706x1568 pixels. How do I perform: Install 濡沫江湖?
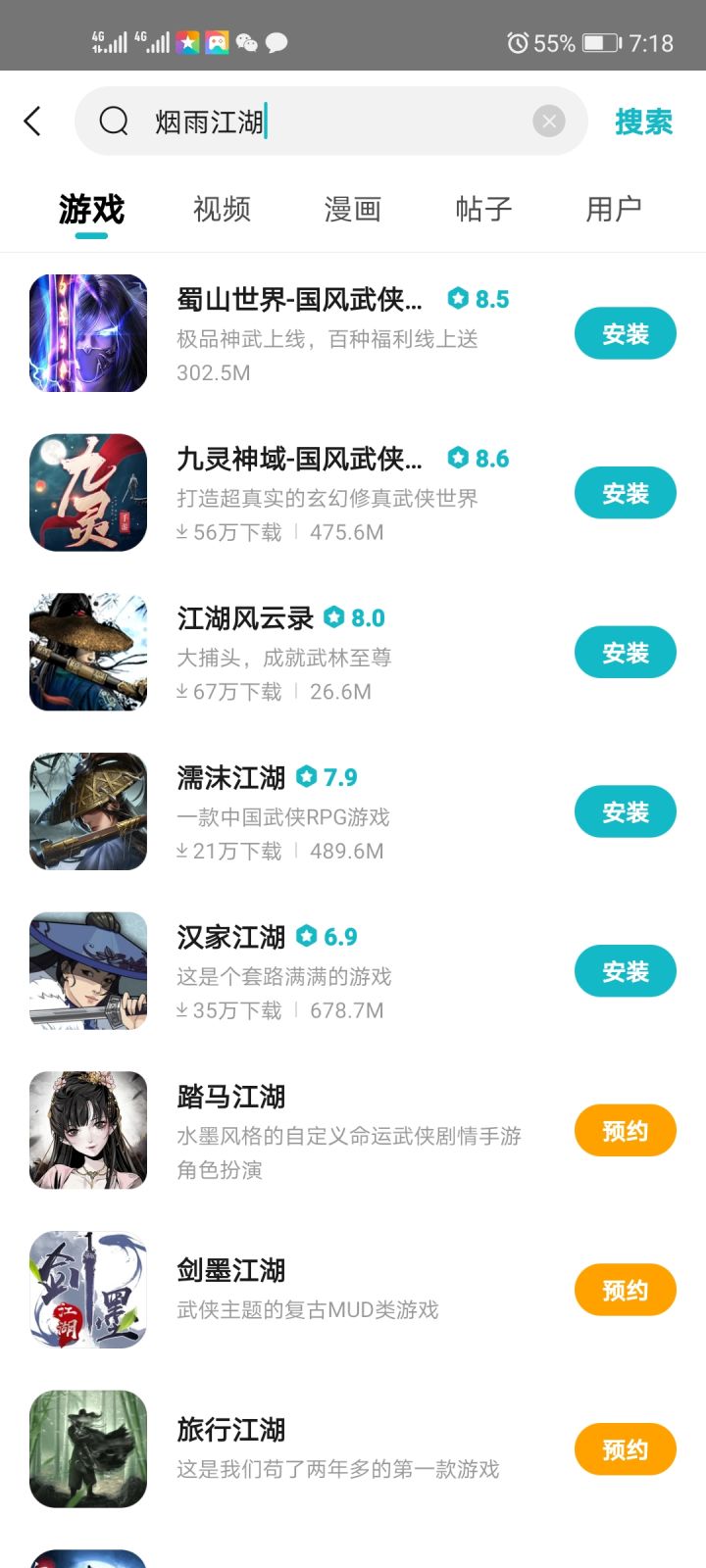[x=625, y=812]
